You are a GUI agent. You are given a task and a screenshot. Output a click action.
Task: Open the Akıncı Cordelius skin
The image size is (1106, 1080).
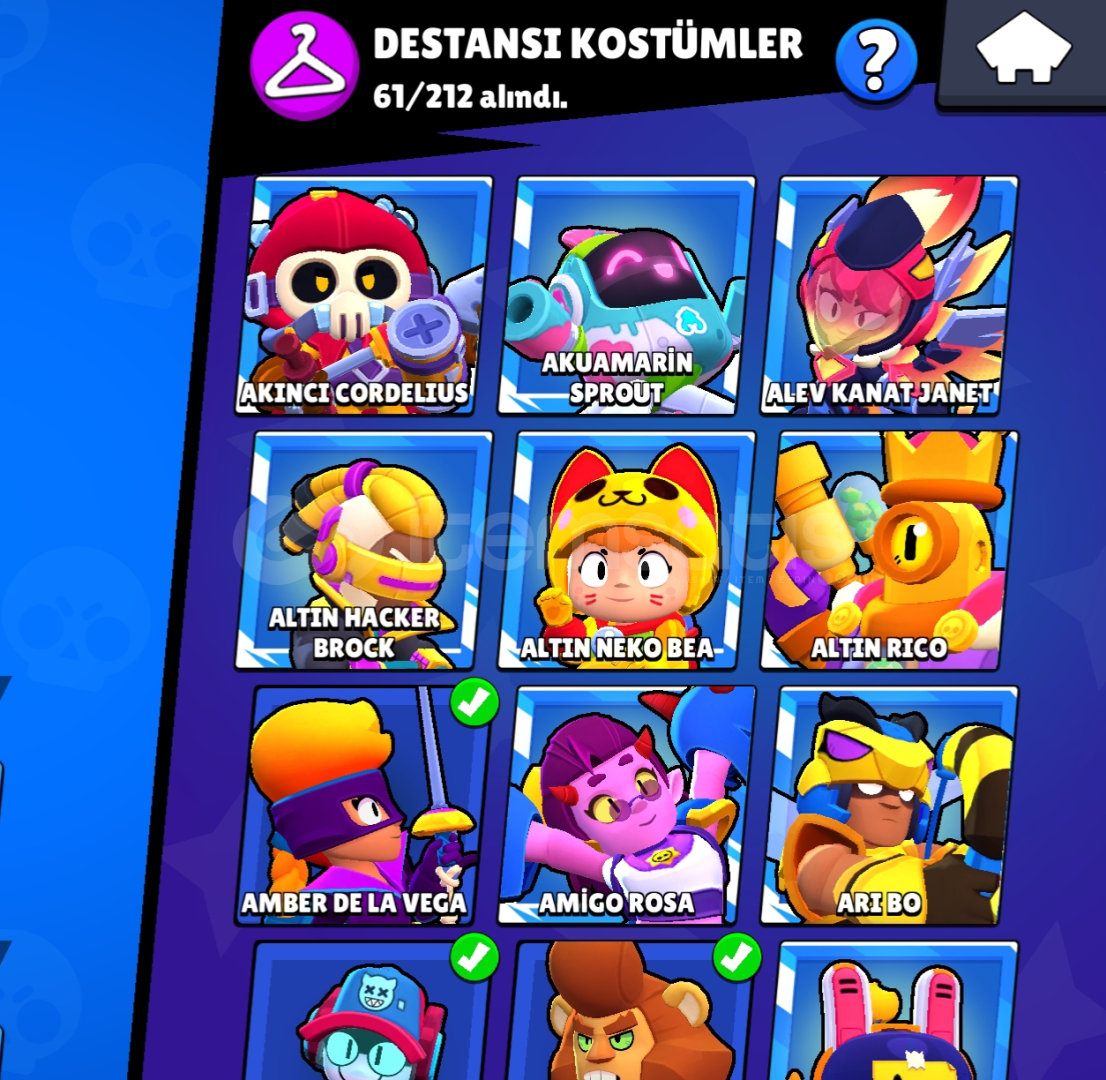pos(364,295)
